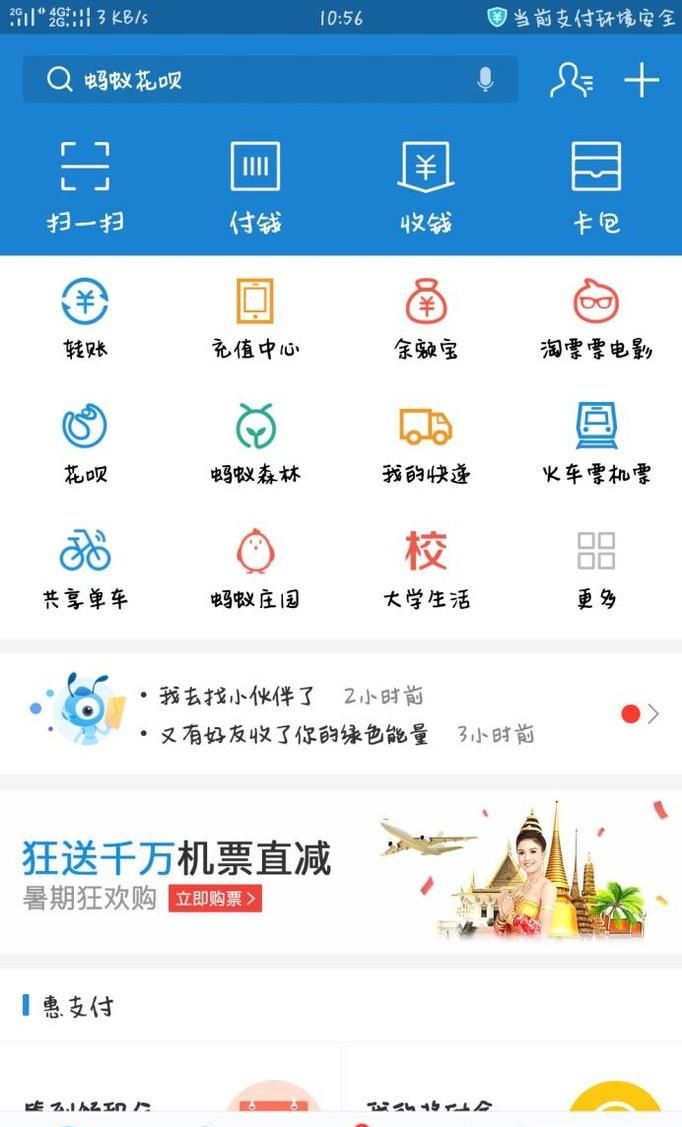This screenshot has width=682, height=1127.
Task: Open the contacts icon
Action: click(571, 80)
